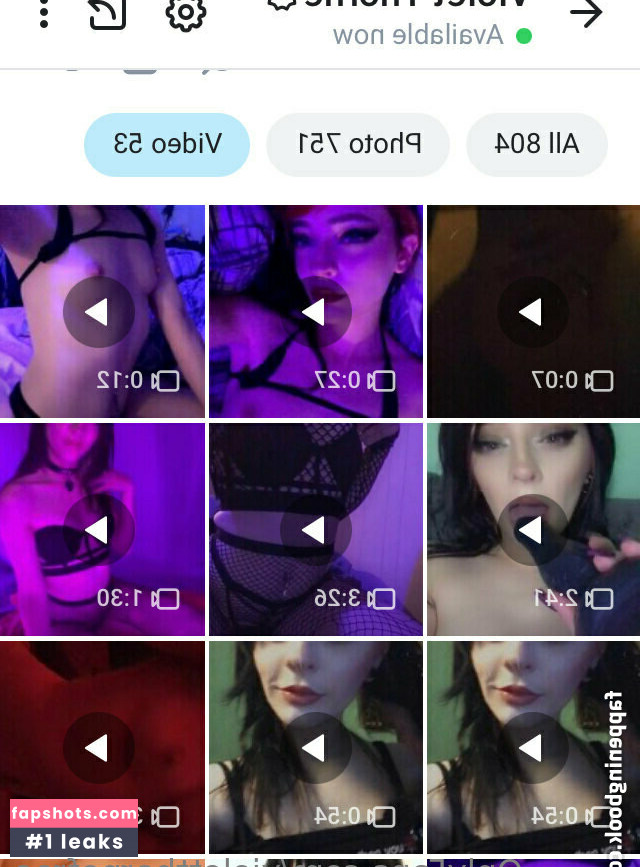Play the 1:30 video
Screen dimensions: 640x867
click(98, 530)
